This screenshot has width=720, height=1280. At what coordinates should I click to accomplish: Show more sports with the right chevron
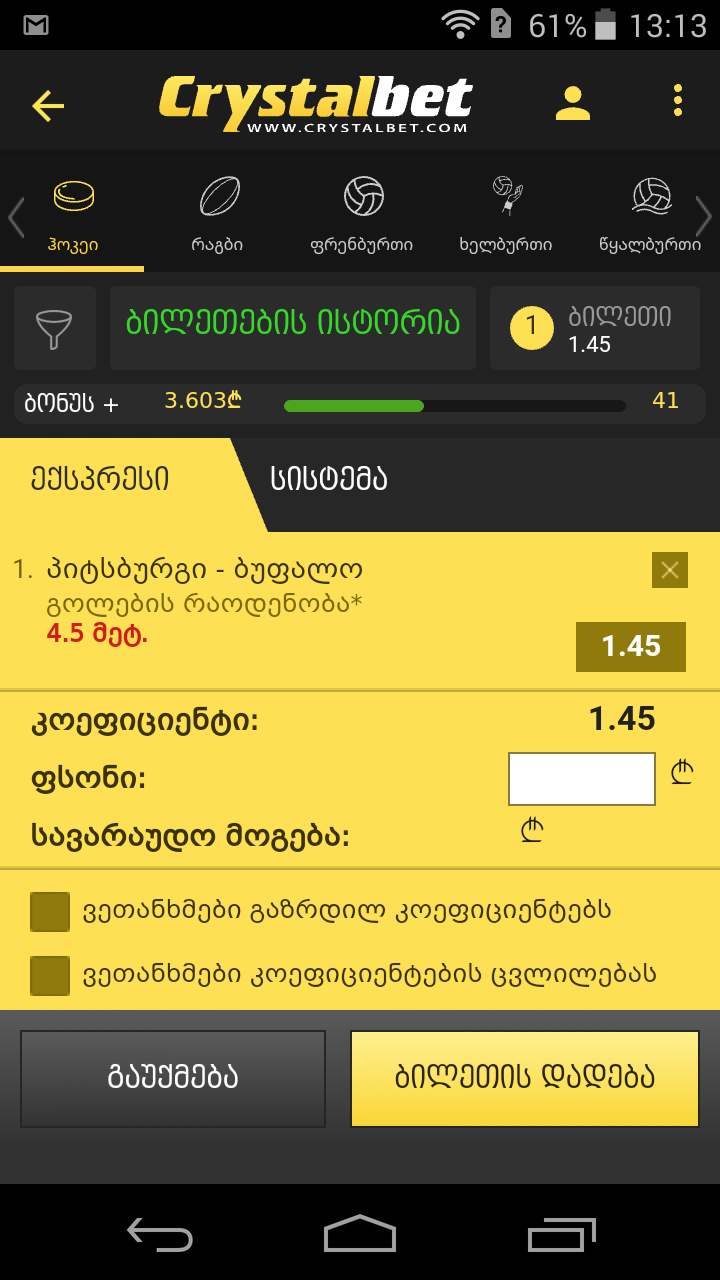[704, 216]
